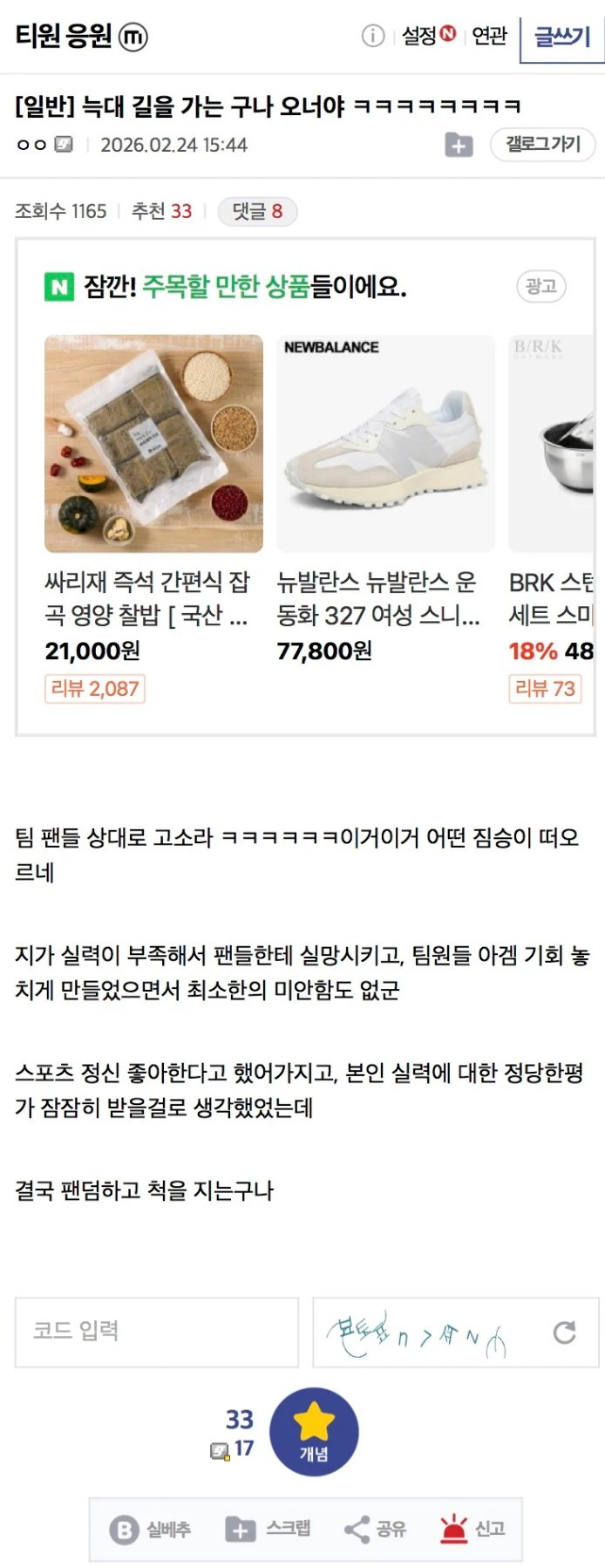Viewport: 605px width, 1568px height.
Task: Scrap post with folder plus icon
Action: [x=459, y=145]
